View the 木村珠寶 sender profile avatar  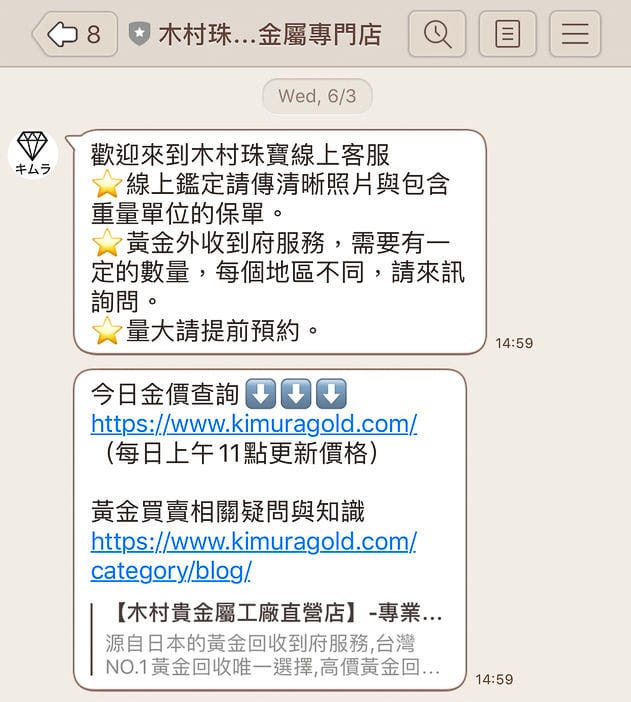click(x=33, y=153)
